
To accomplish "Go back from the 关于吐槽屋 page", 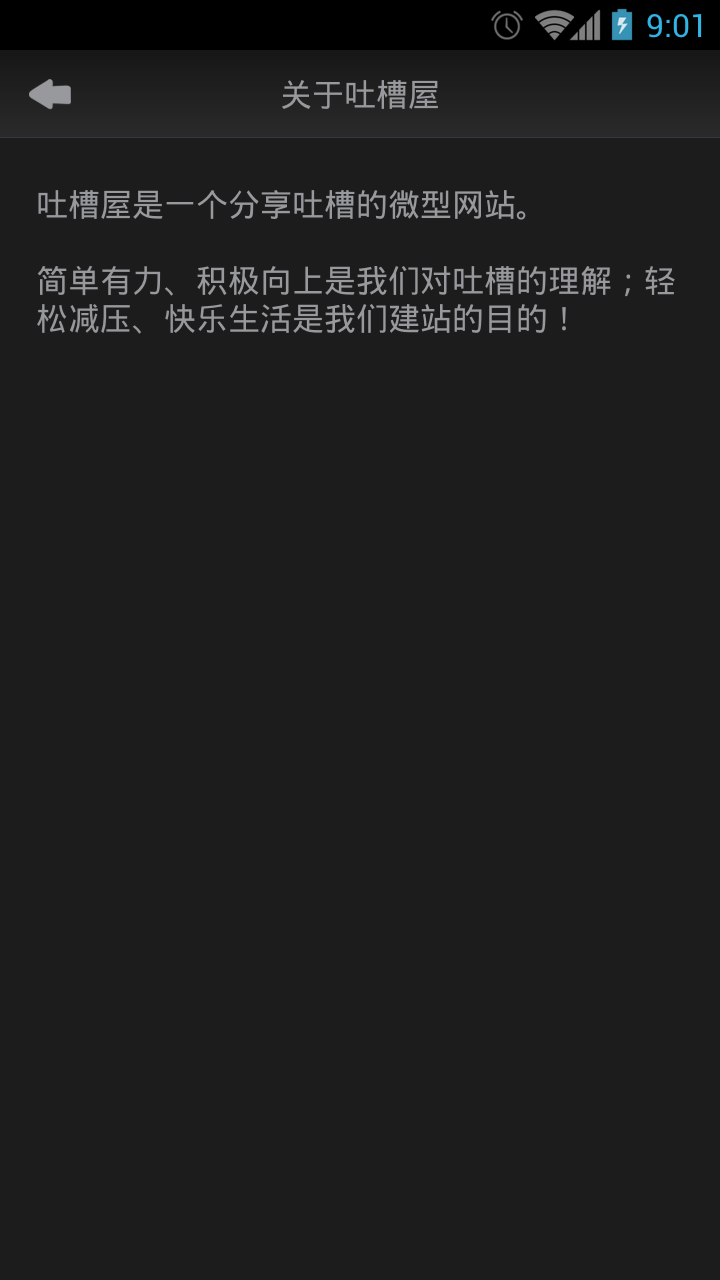I will [x=50, y=95].
